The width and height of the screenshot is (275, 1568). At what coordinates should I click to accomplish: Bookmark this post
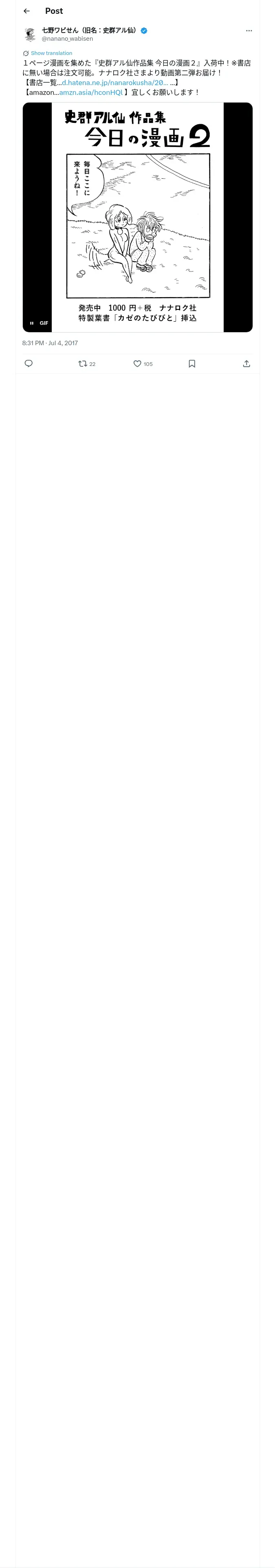pos(192,364)
